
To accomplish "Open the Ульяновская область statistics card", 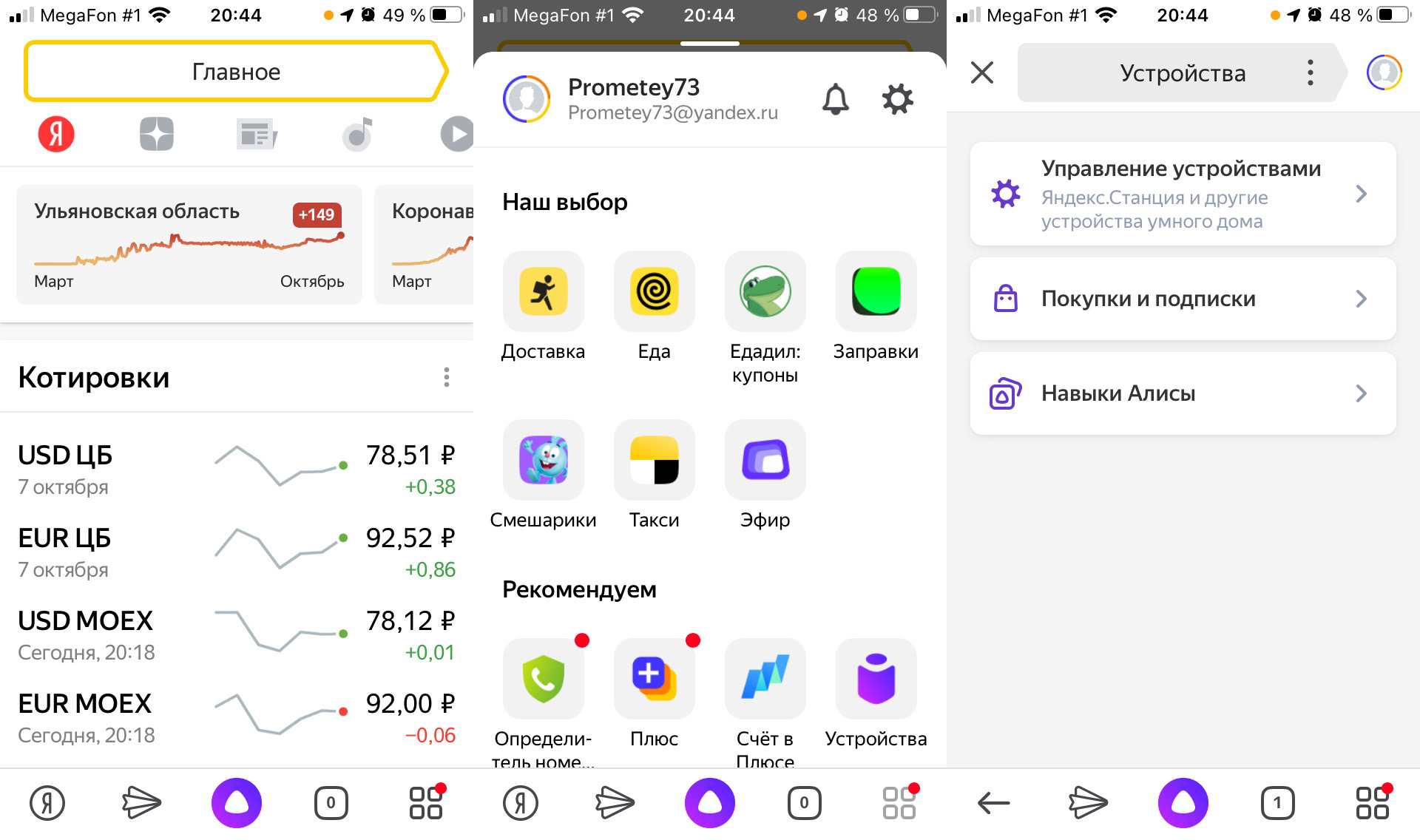I will tap(189, 244).
